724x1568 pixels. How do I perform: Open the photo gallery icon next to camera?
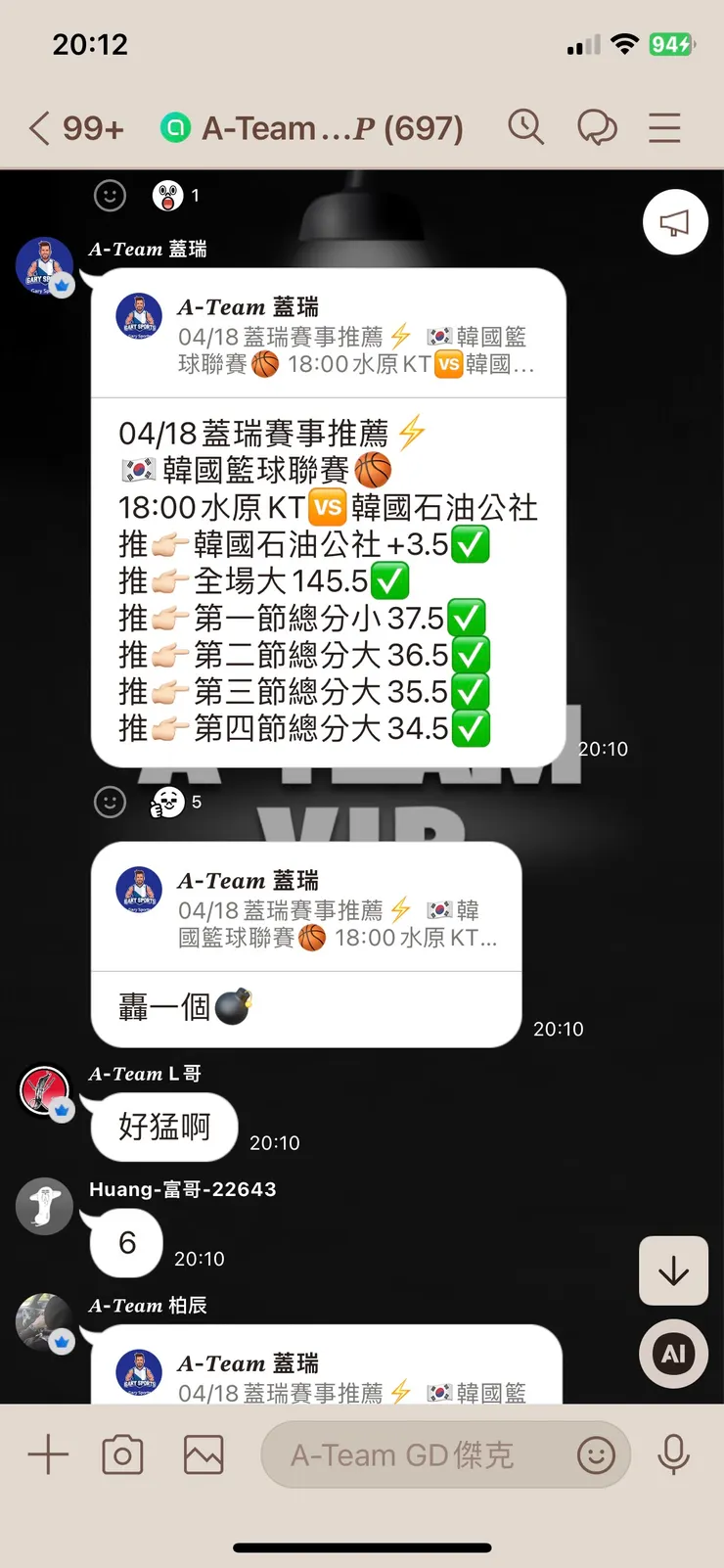(x=202, y=1454)
